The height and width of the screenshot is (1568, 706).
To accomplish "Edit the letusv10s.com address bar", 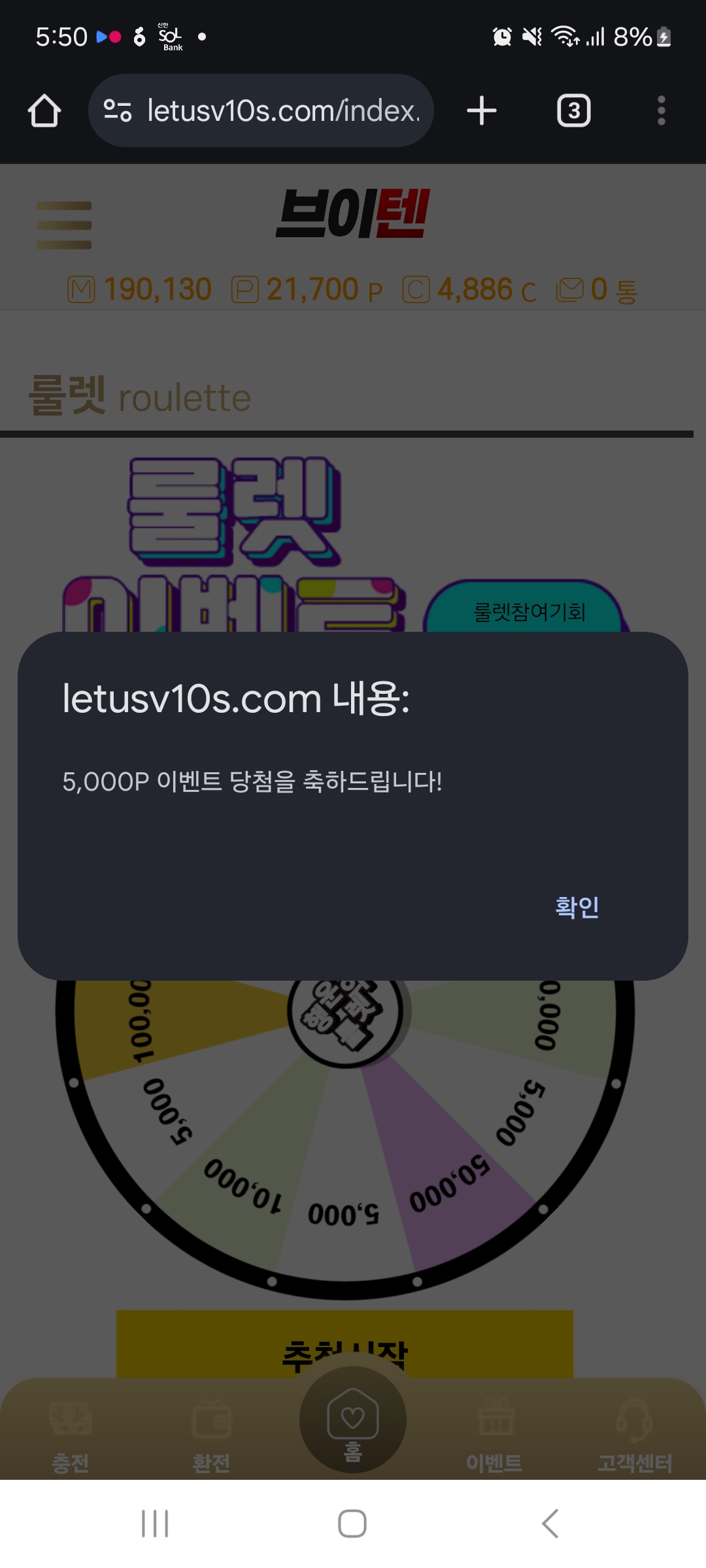I will coord(281,110).
